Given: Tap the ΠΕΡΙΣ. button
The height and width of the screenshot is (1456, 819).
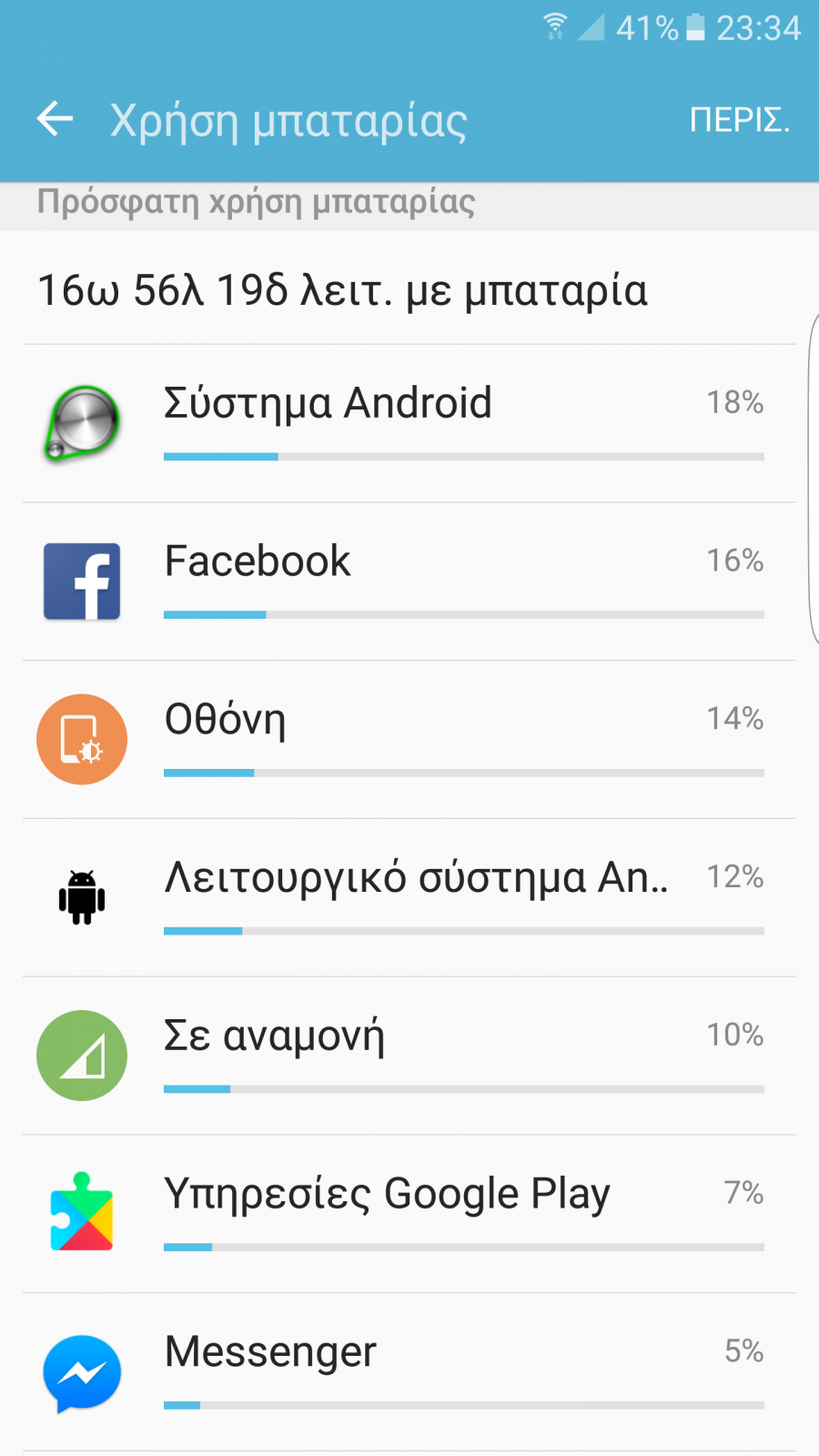Looking at the screenshot, I should (x=739, y=119).
